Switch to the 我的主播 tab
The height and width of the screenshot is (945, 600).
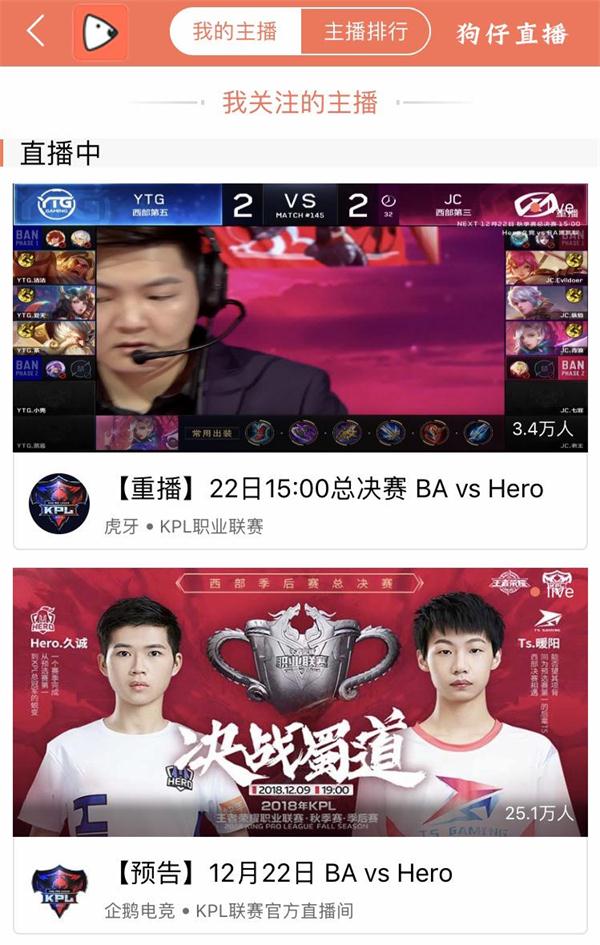point(235,32)
